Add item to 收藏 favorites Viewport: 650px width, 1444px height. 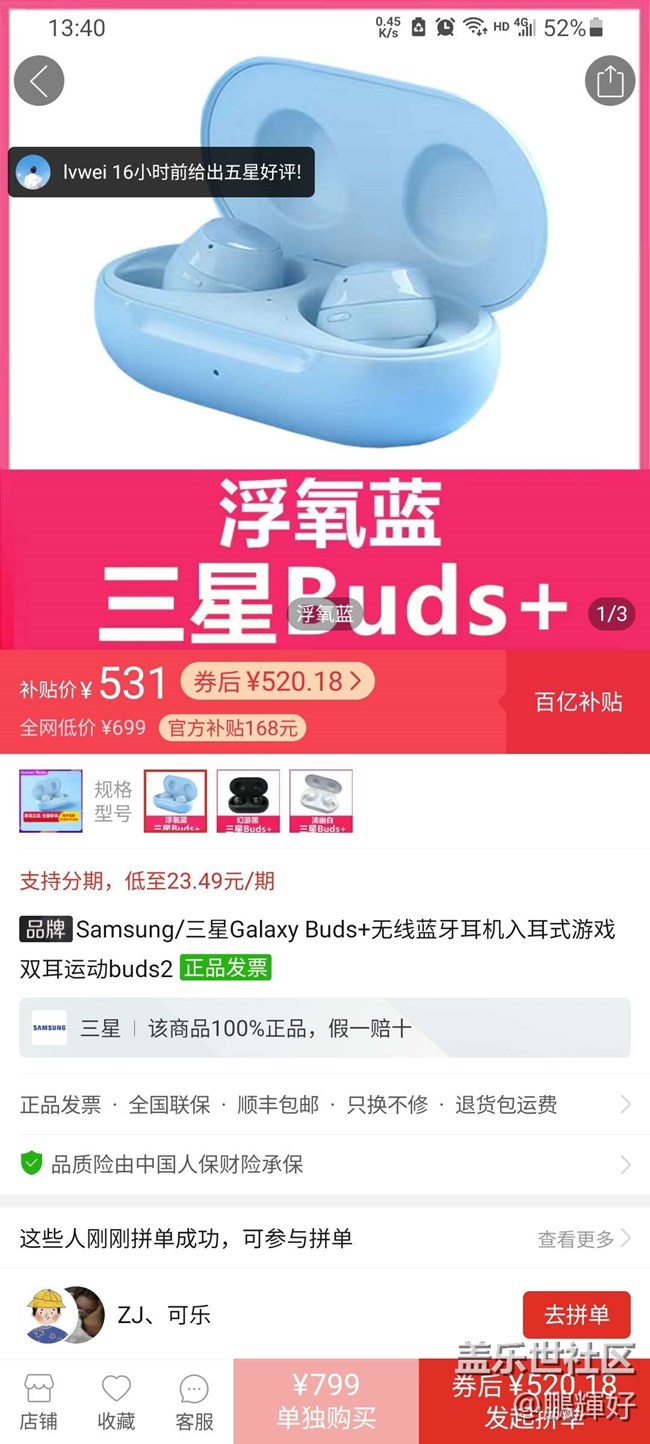coord(116,1401)
